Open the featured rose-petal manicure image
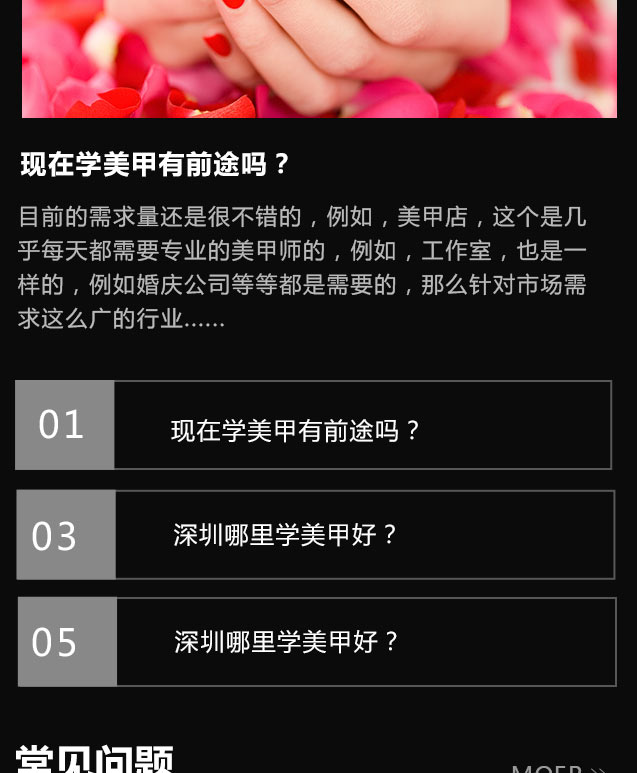 click(318, 58)
